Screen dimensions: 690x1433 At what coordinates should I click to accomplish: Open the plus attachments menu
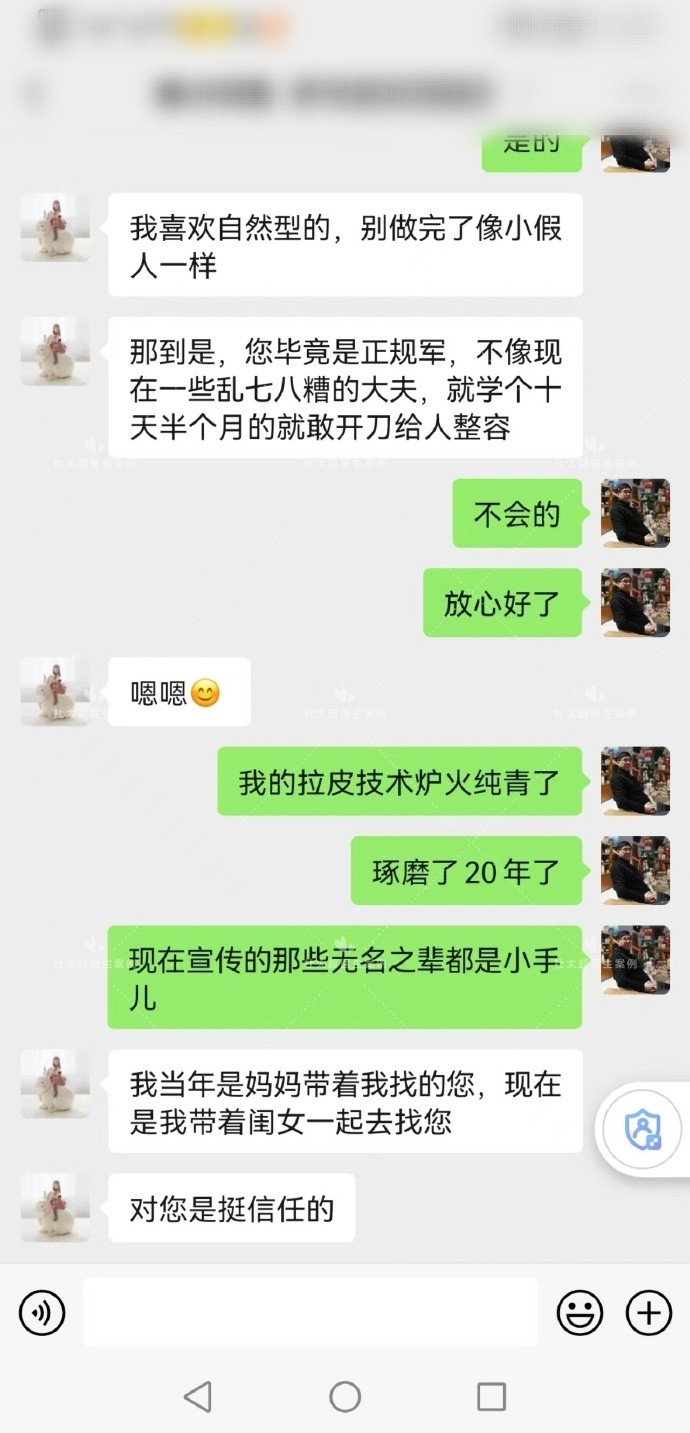649,1312
